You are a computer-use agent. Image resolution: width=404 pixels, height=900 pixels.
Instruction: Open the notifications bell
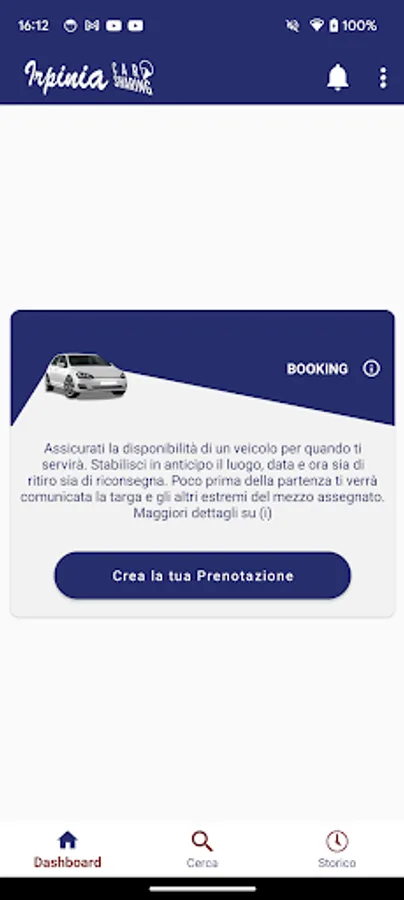coord(337,77)
